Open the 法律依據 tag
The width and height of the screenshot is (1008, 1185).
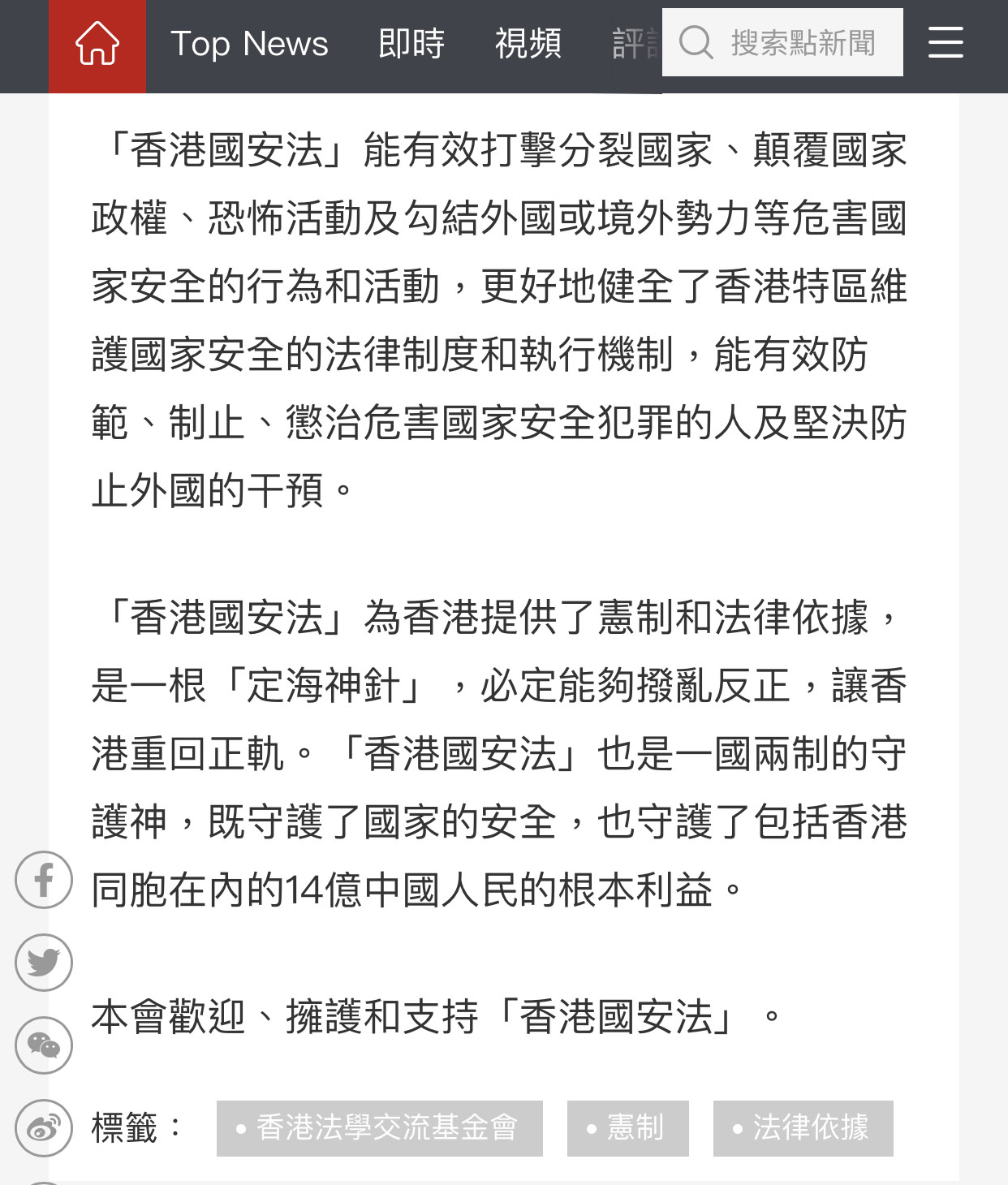803,1128
